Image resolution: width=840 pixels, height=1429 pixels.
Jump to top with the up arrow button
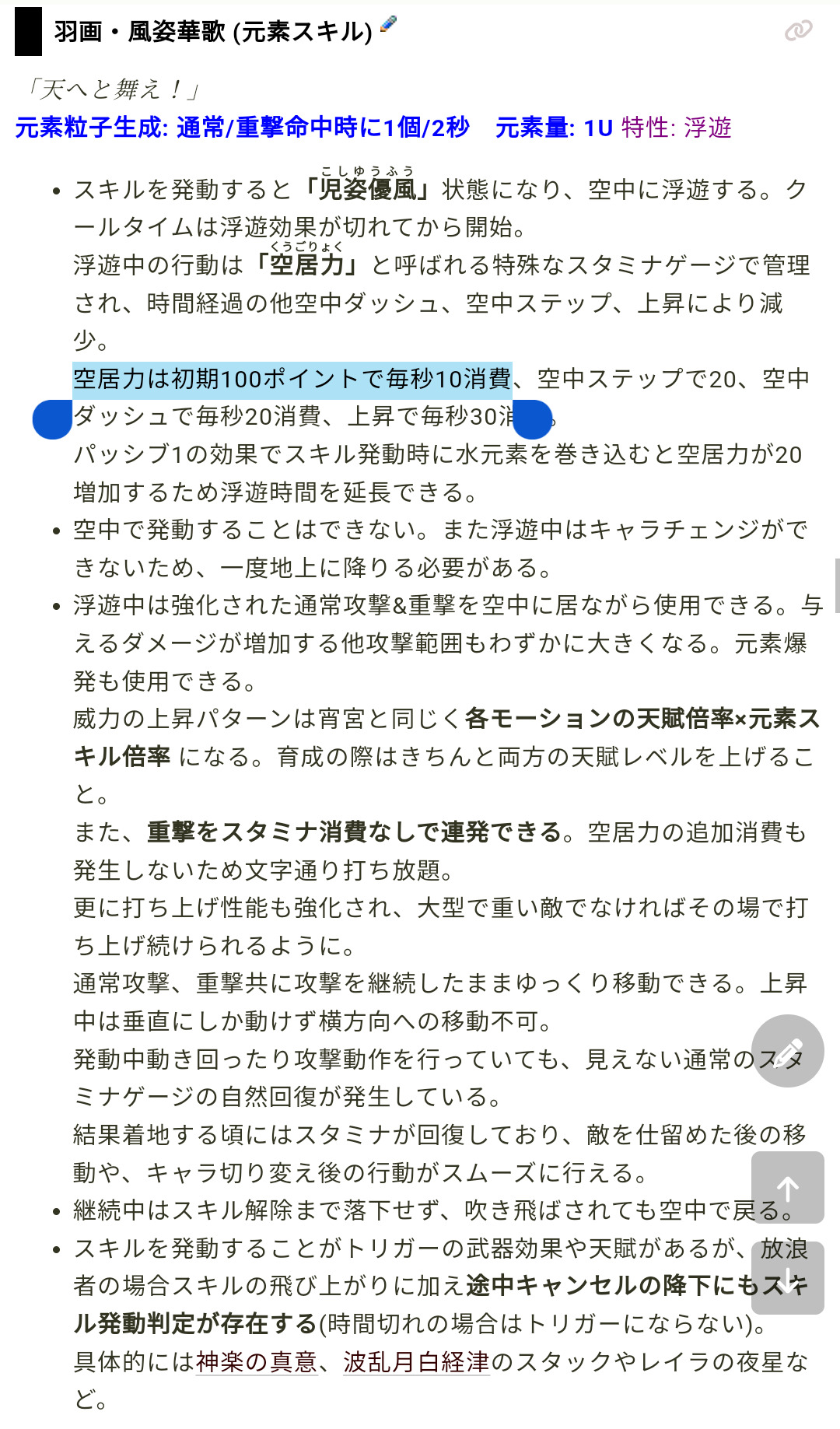(x=787, y=1188)
